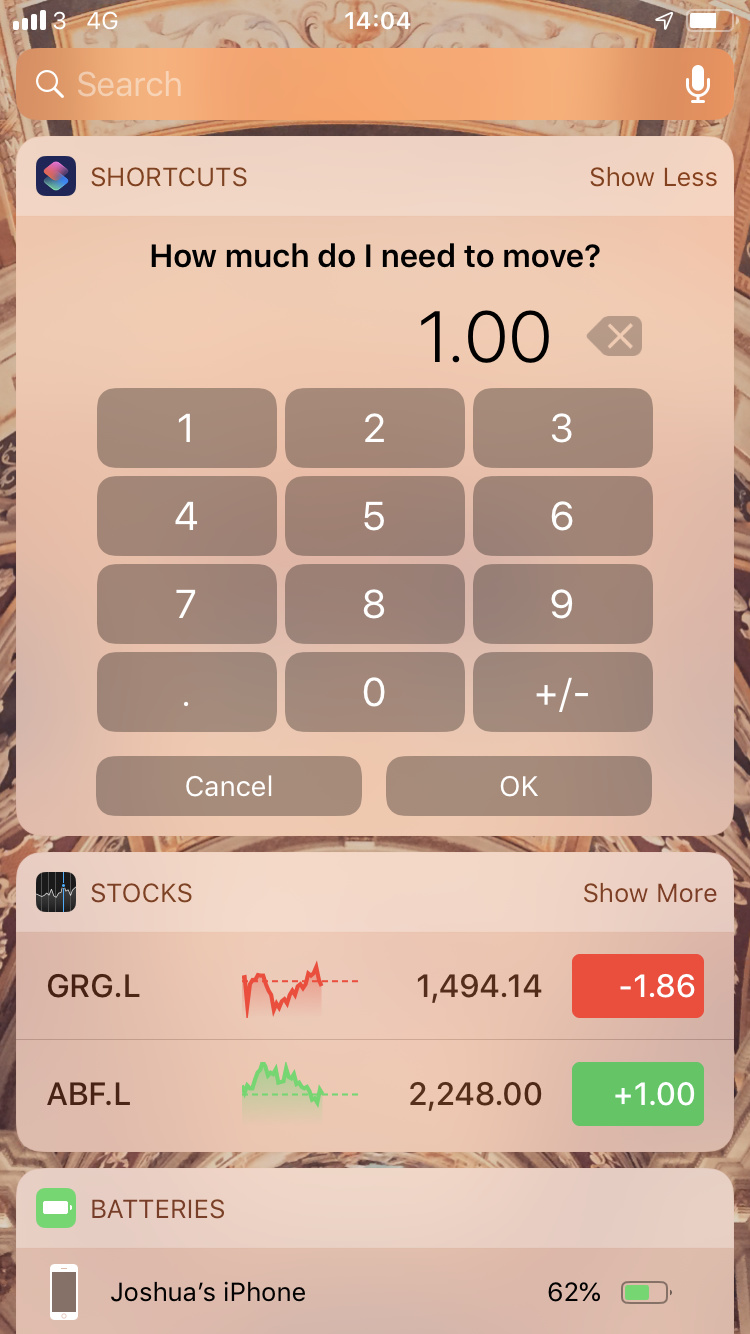750x1334 pixels.
Task: Enter digit 8 on the keypad
Action: (374, 604)
